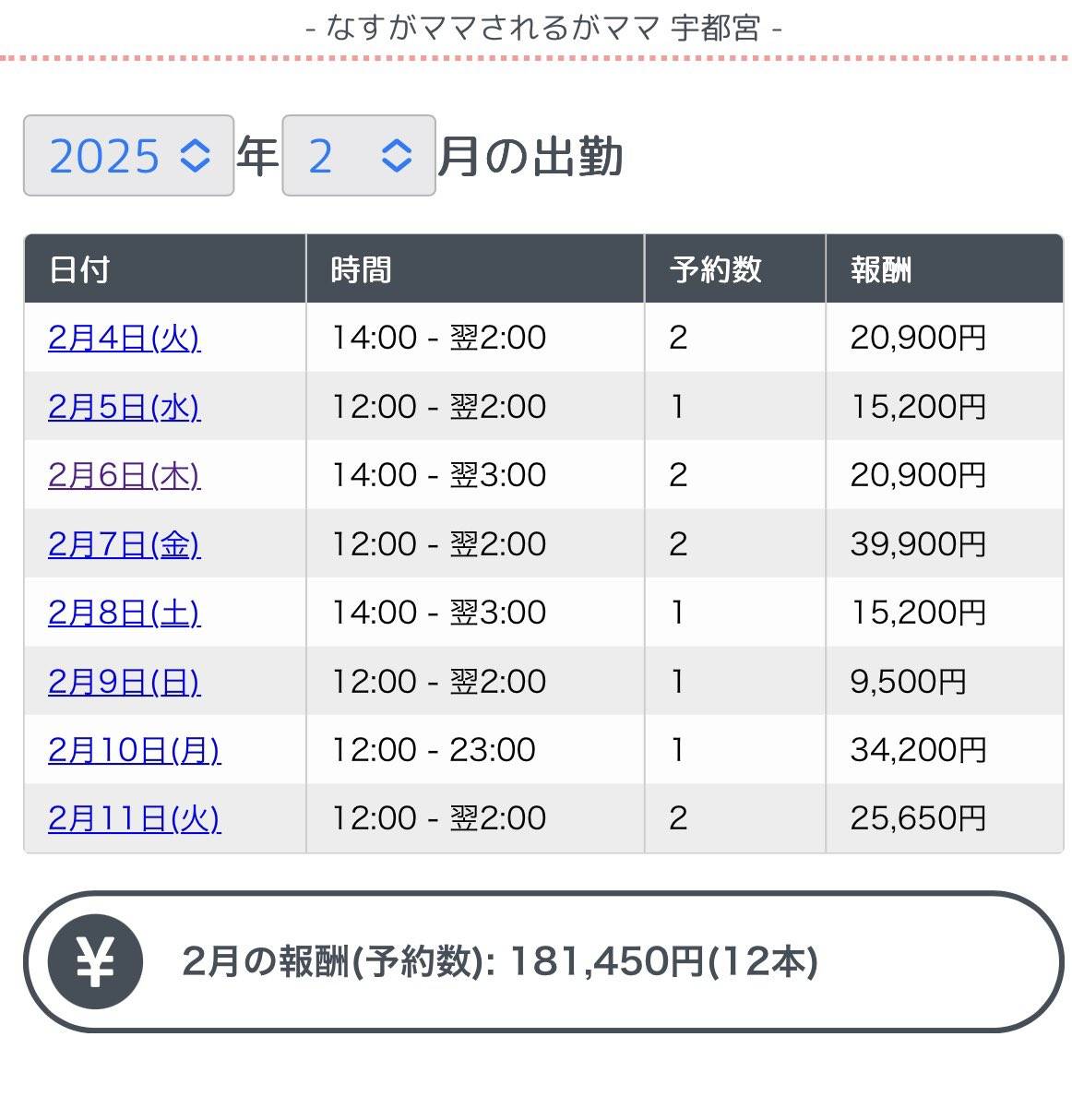Open the month dropdown showing 2
The height and width of the screenshot is (1120, 1072).
(x=358, y=155)
